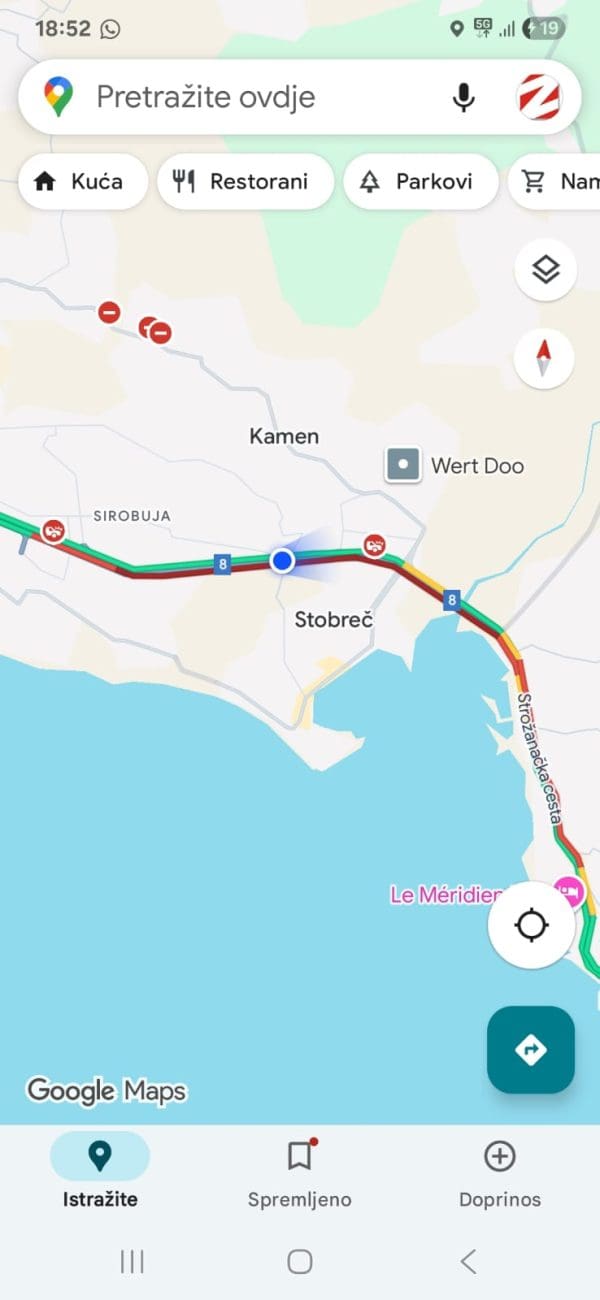The width and height of the screenshot is (600, 1300).
Task: Open the map layers button
Action: click(545, 269)
